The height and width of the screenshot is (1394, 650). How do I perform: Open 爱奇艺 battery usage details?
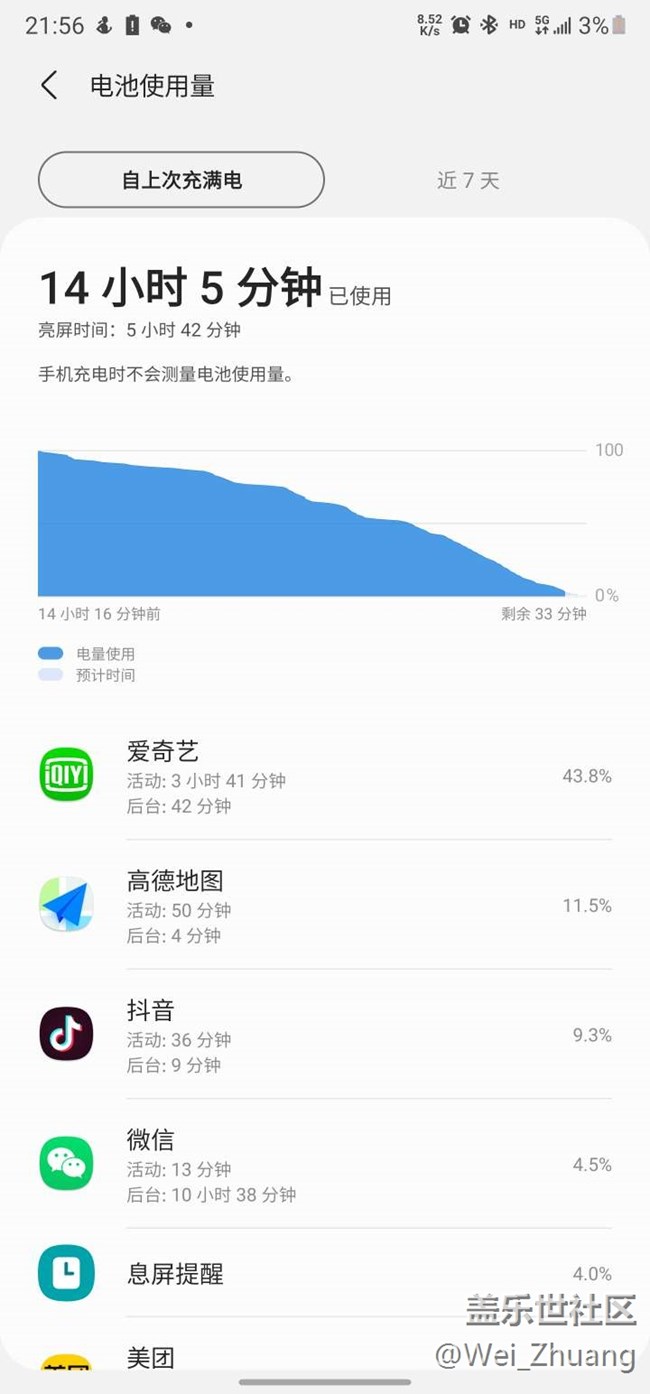coord(325,776)
